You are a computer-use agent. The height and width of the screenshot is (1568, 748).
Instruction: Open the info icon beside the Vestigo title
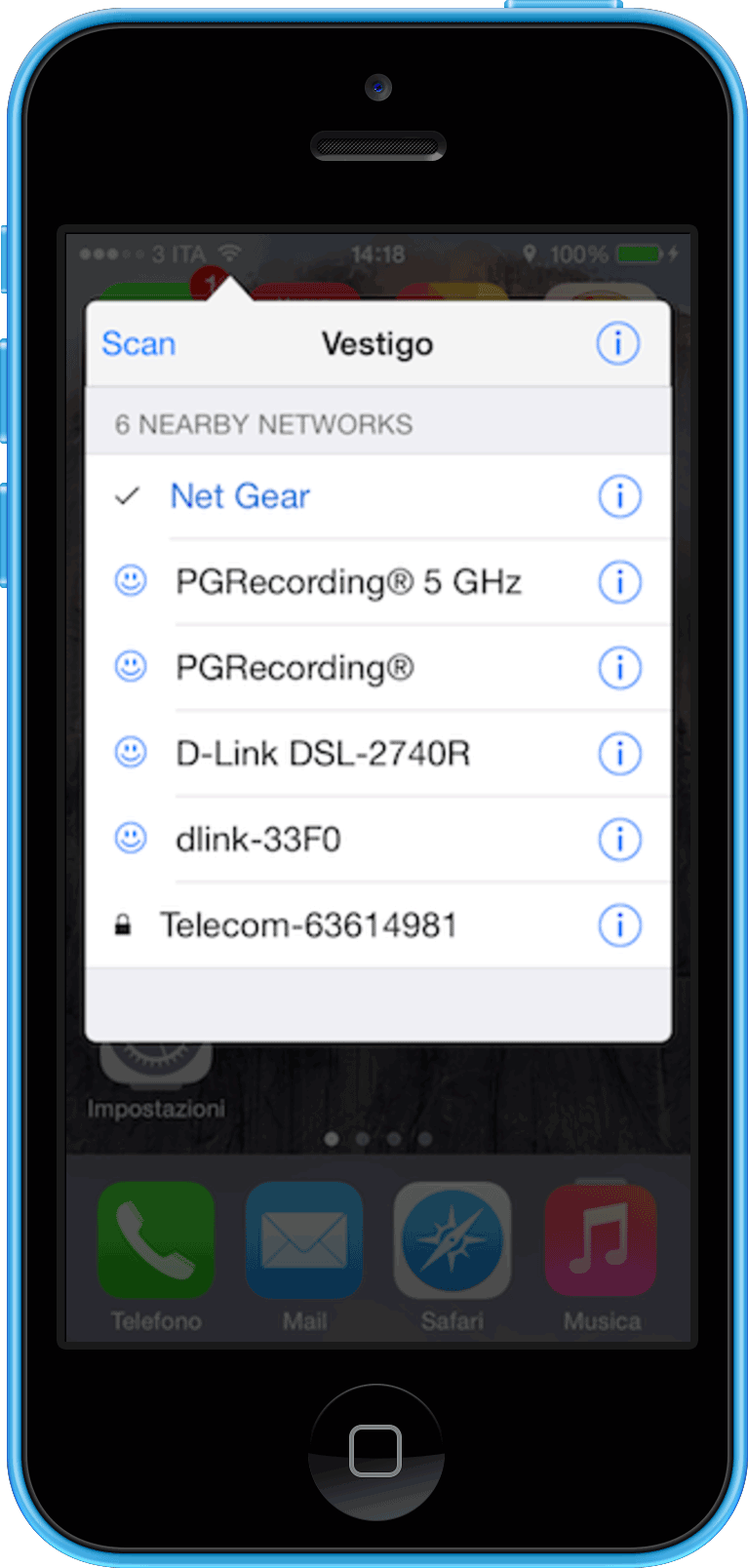[617, 344]
